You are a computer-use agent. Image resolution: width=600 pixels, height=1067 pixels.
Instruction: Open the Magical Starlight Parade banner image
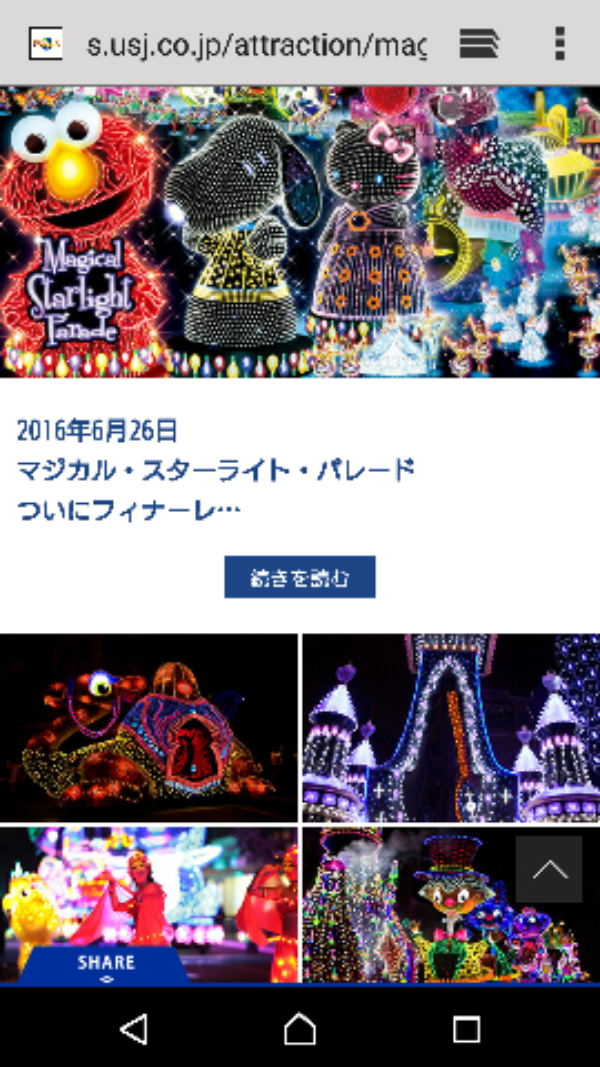[x=300, y=232]
